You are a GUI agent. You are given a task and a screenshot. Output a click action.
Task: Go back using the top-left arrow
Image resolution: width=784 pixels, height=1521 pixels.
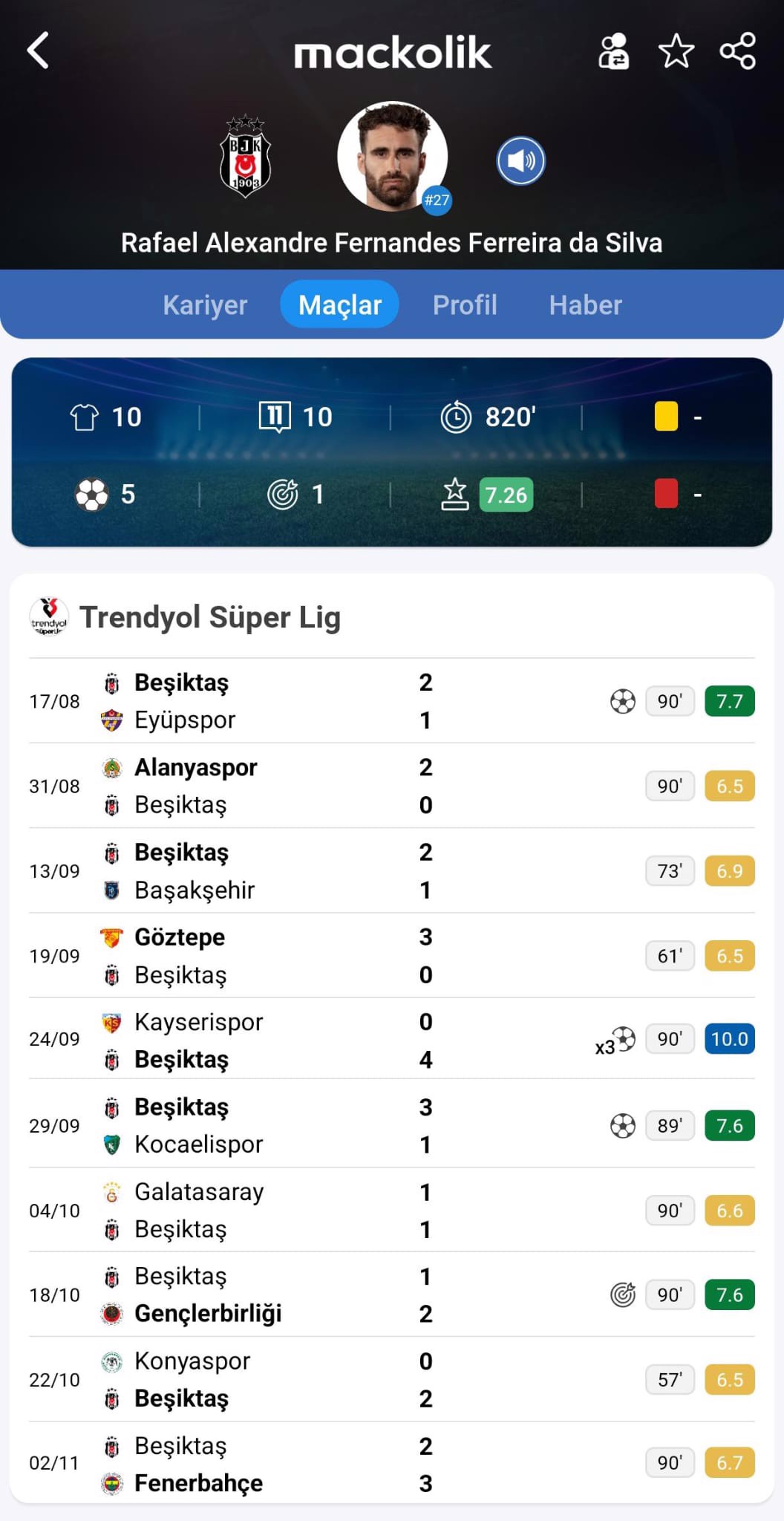[39, 51]
